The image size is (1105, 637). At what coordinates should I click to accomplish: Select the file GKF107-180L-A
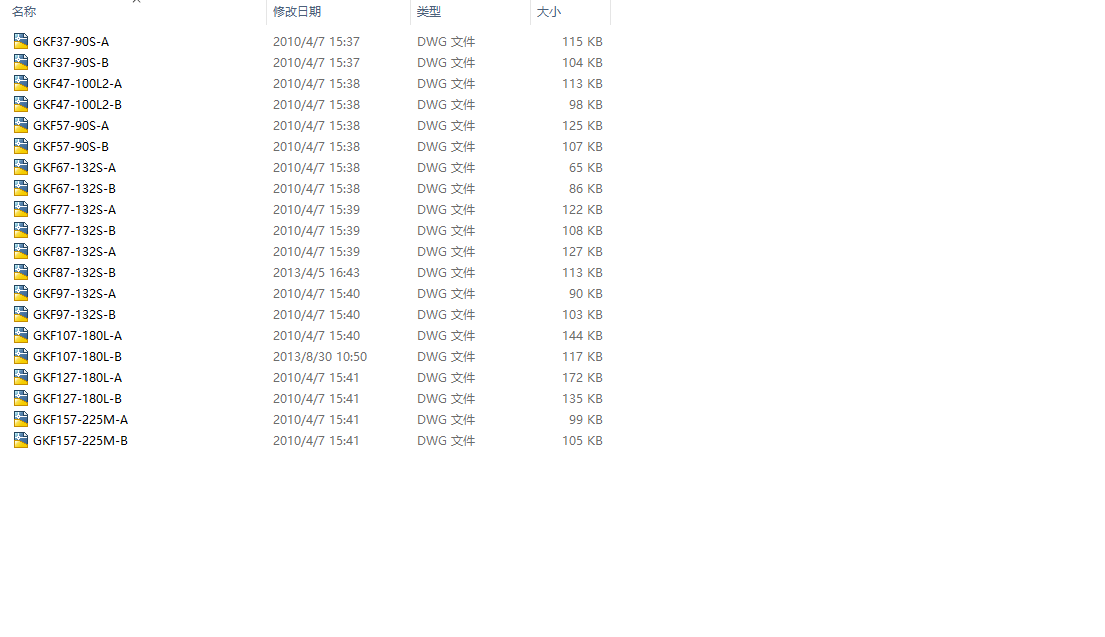click(x=77, y=336)
